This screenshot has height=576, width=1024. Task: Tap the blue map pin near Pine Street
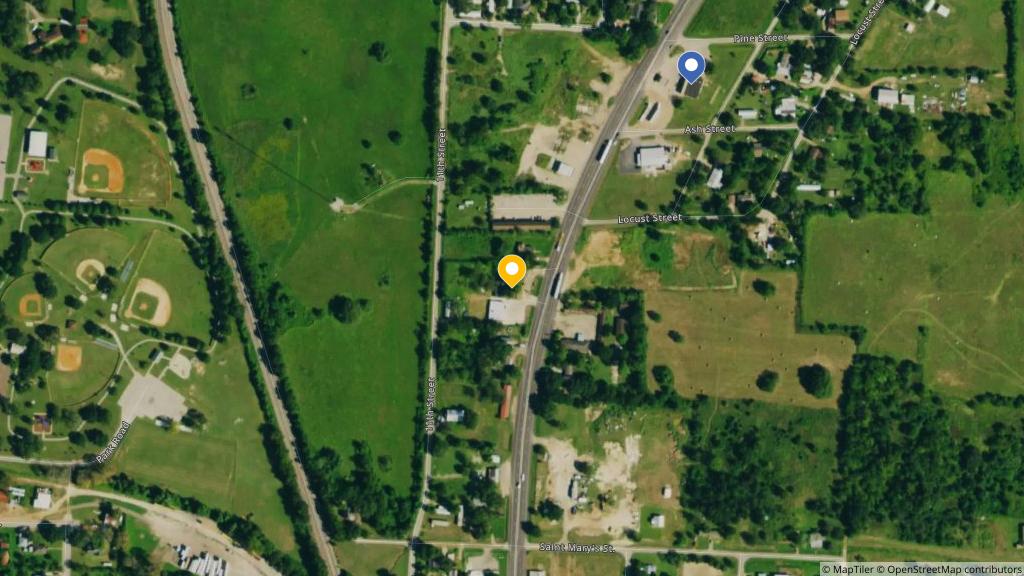click(691, 66)
